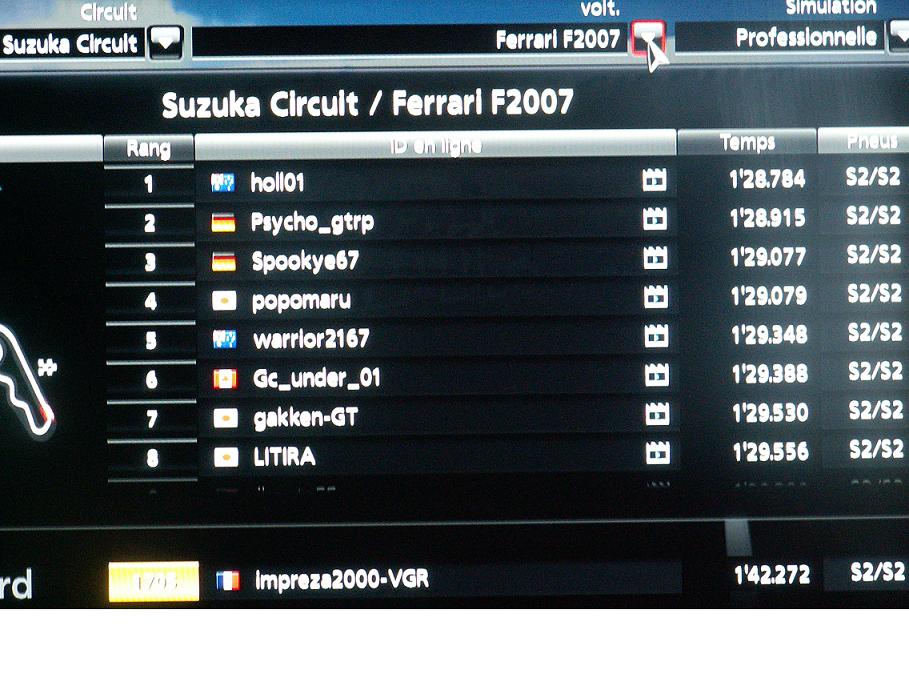This screenshot has height=682, width=909.
Task: Open the replay icon for LITIRA
Action: (657, 452)
